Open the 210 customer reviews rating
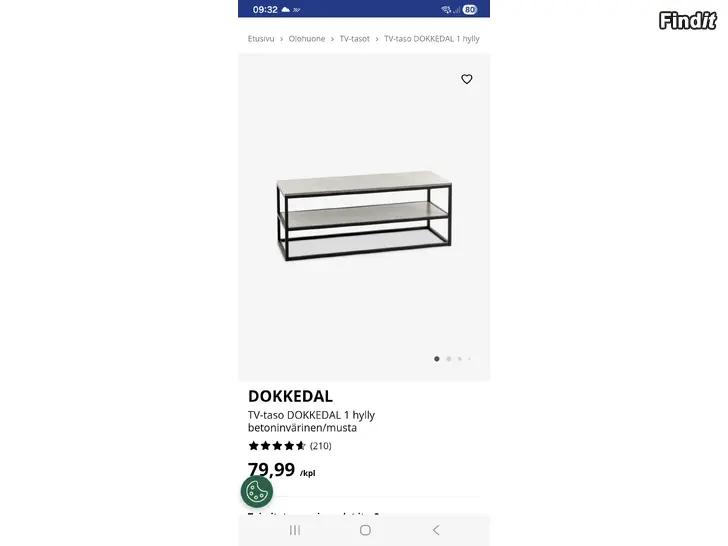This screenshot has height=546, width=728. (x=290, y=446)
